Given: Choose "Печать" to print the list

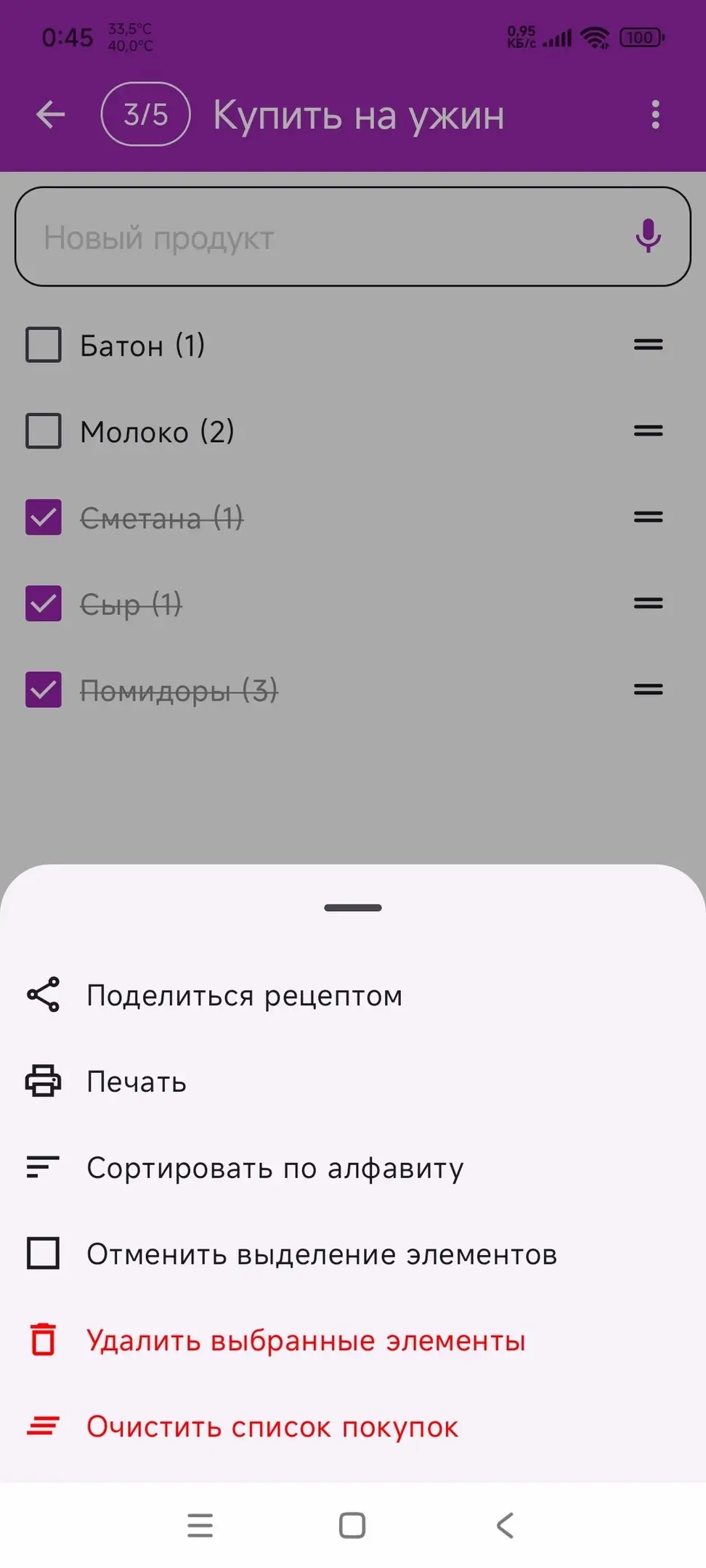Looking at the screenshot, I should point(137,1082).
